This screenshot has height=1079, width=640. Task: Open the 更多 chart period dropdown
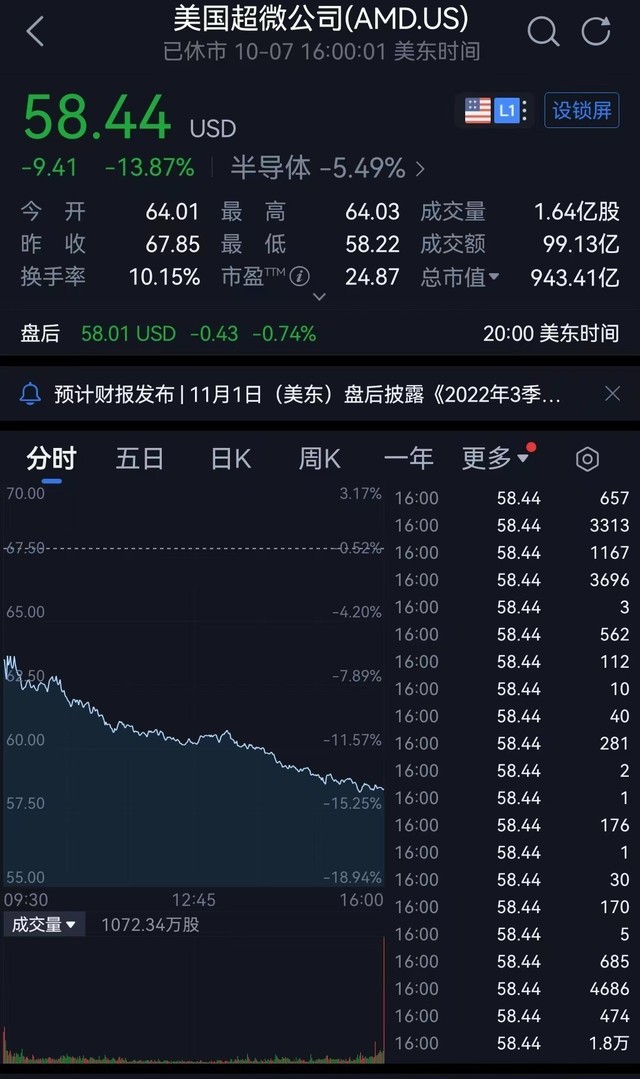pyautogui.click(x=495, y=459)
